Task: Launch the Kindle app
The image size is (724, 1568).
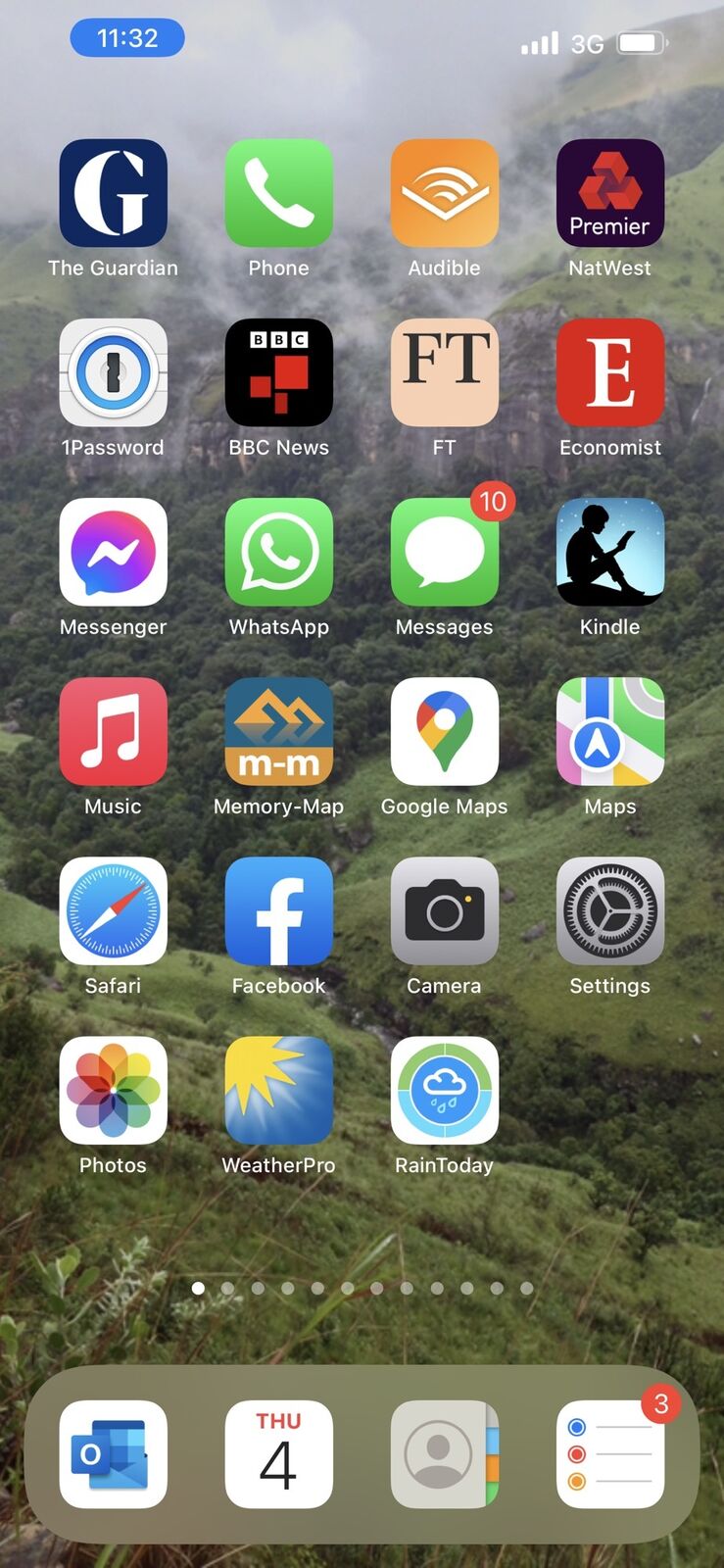Action: tap(609, 552)
